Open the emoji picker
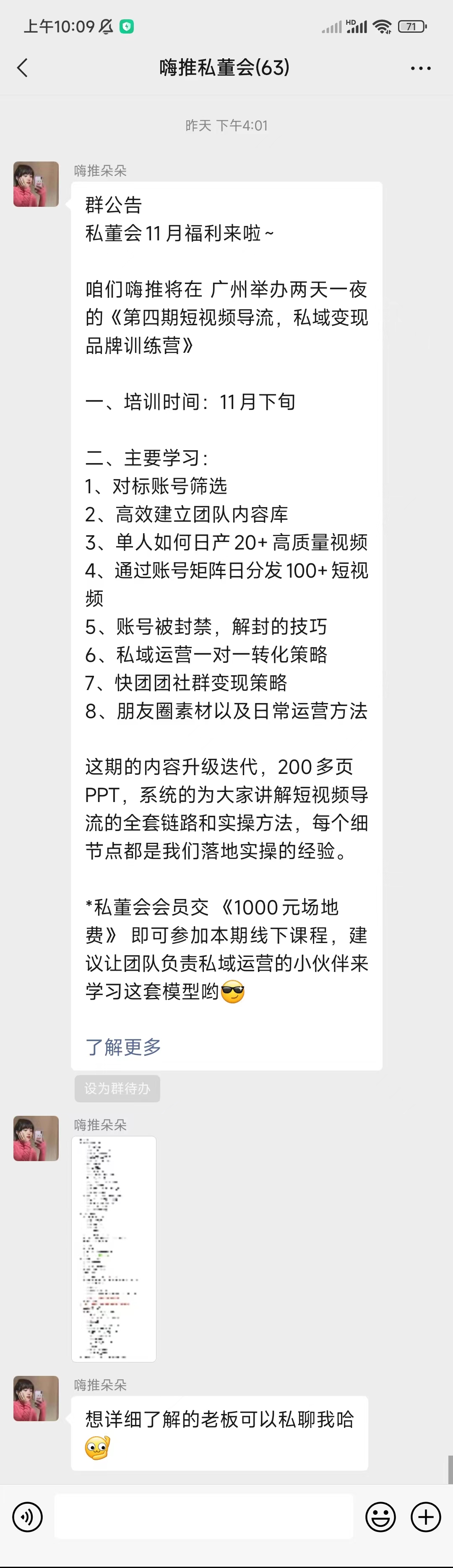 point(380,1517)
